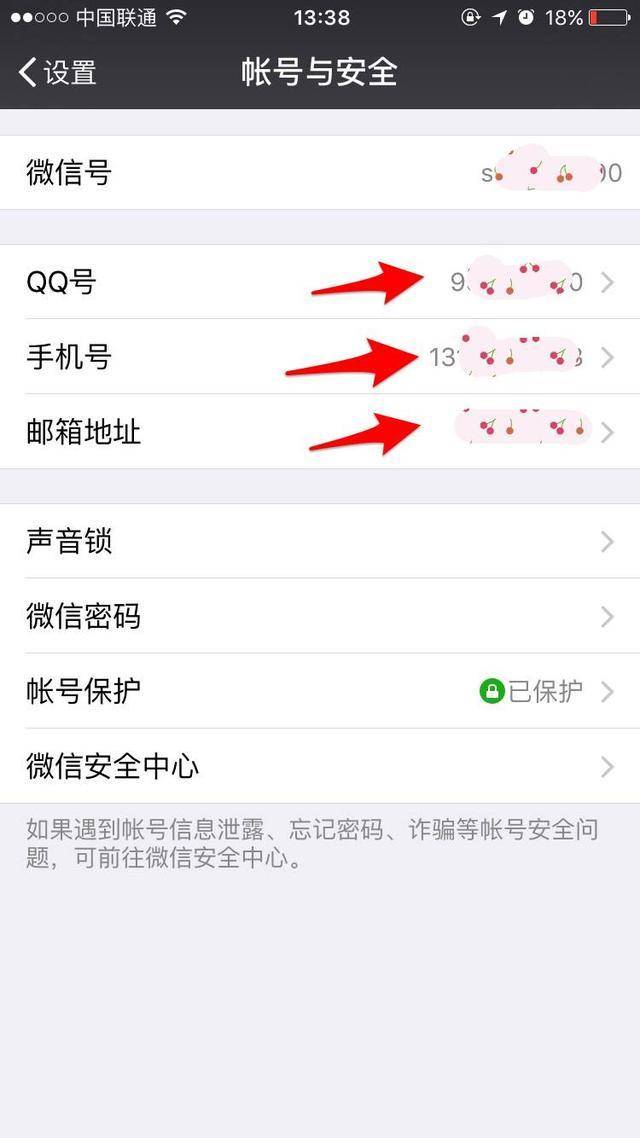640x1138 pixels.
Task: Open the 手机号 setting
Action: [320, 357]
